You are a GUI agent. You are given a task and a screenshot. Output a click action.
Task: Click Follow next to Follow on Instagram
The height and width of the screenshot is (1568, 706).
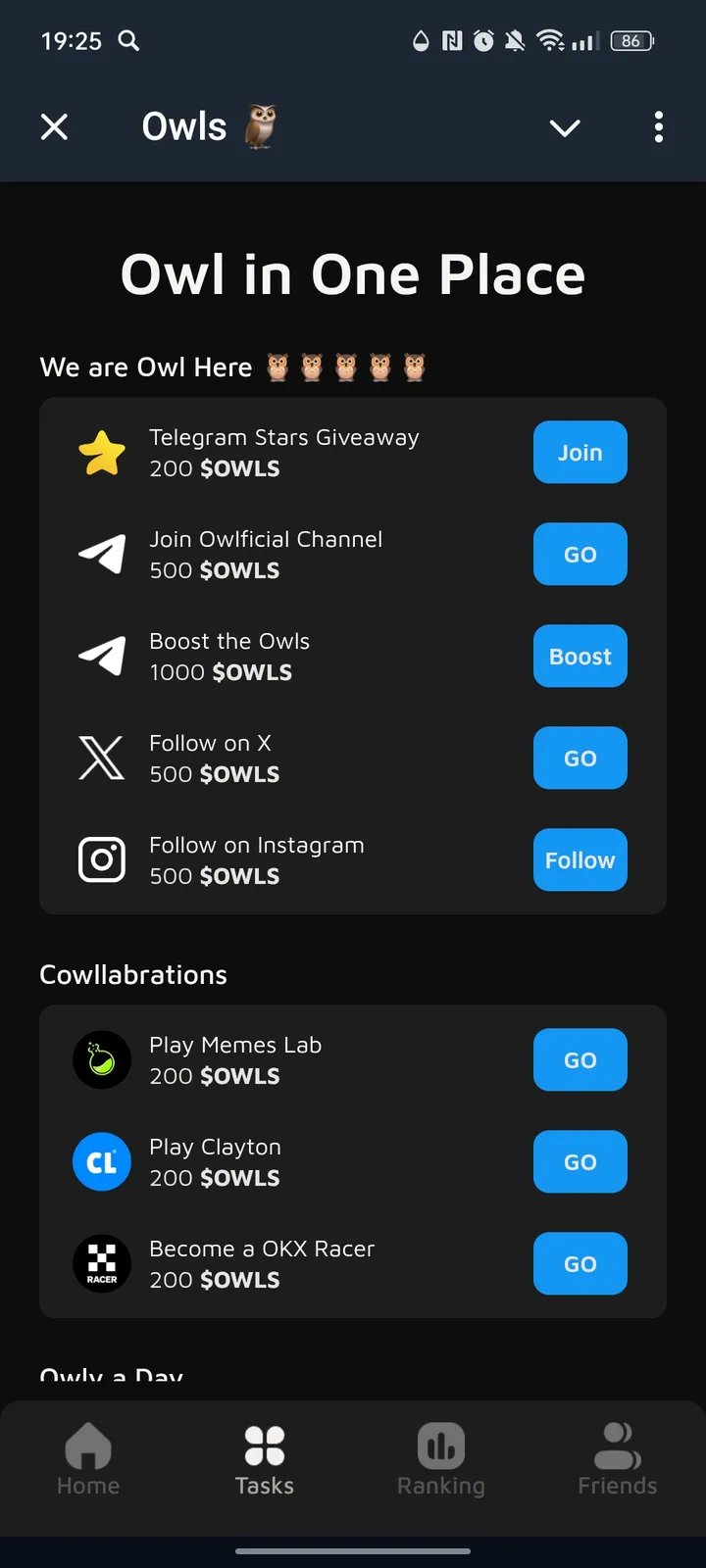580,859
